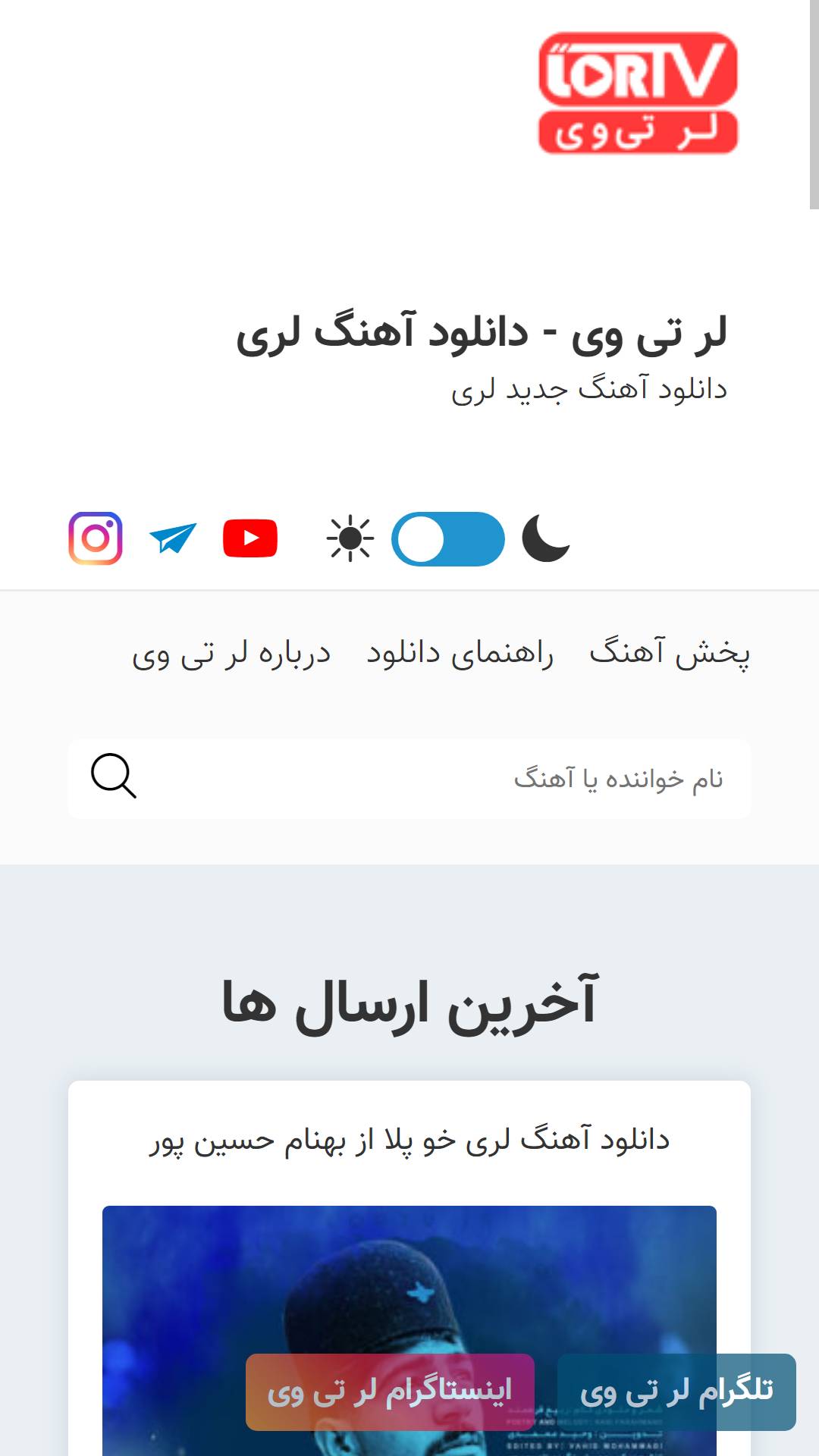This screenshot has height=1456, width=819.
Task: Open the YouTube icon link
Action: pyautogui.click(x=250, y=538)
